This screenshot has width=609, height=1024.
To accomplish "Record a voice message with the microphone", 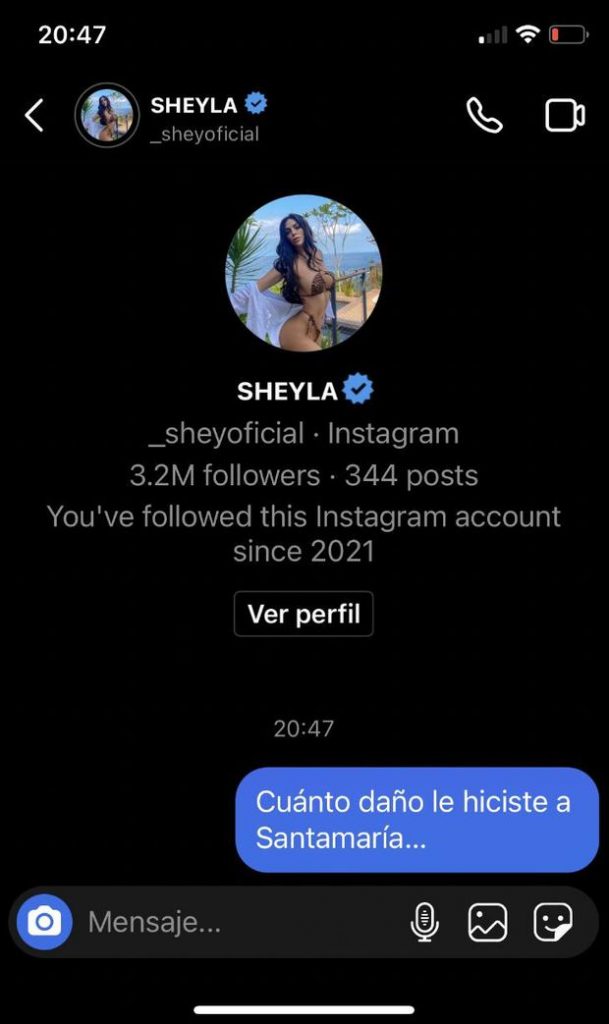I will click(424, 922).
